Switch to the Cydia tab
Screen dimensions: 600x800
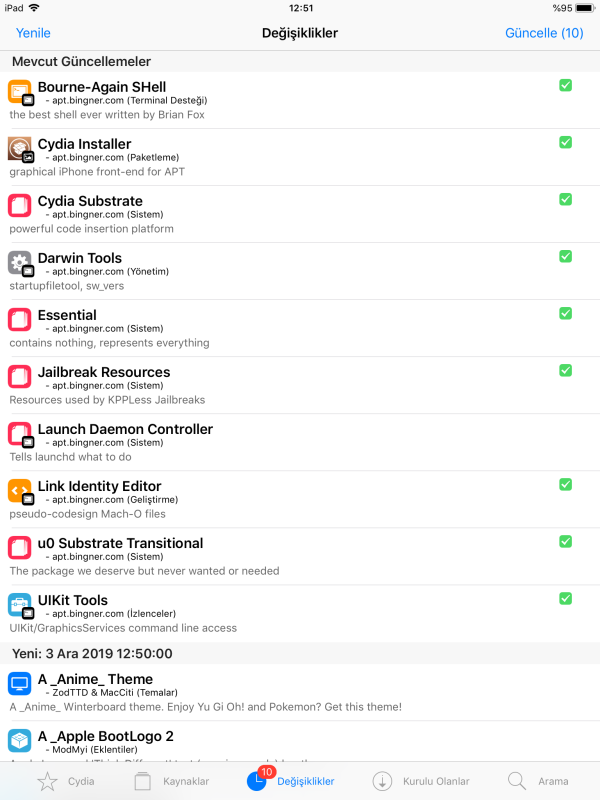[67, 781]
